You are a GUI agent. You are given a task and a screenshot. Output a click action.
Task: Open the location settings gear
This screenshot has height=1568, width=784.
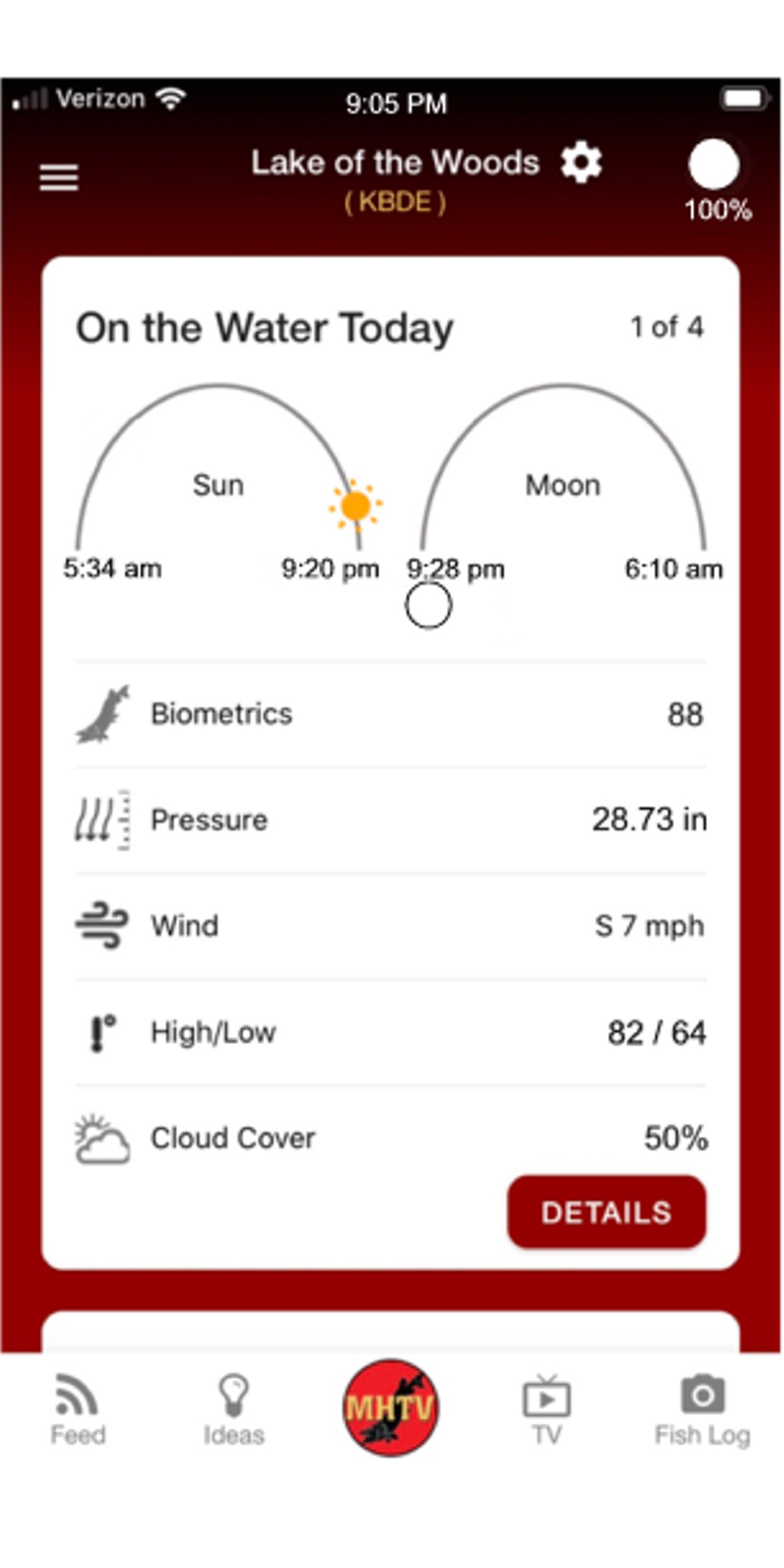point(581,163)
